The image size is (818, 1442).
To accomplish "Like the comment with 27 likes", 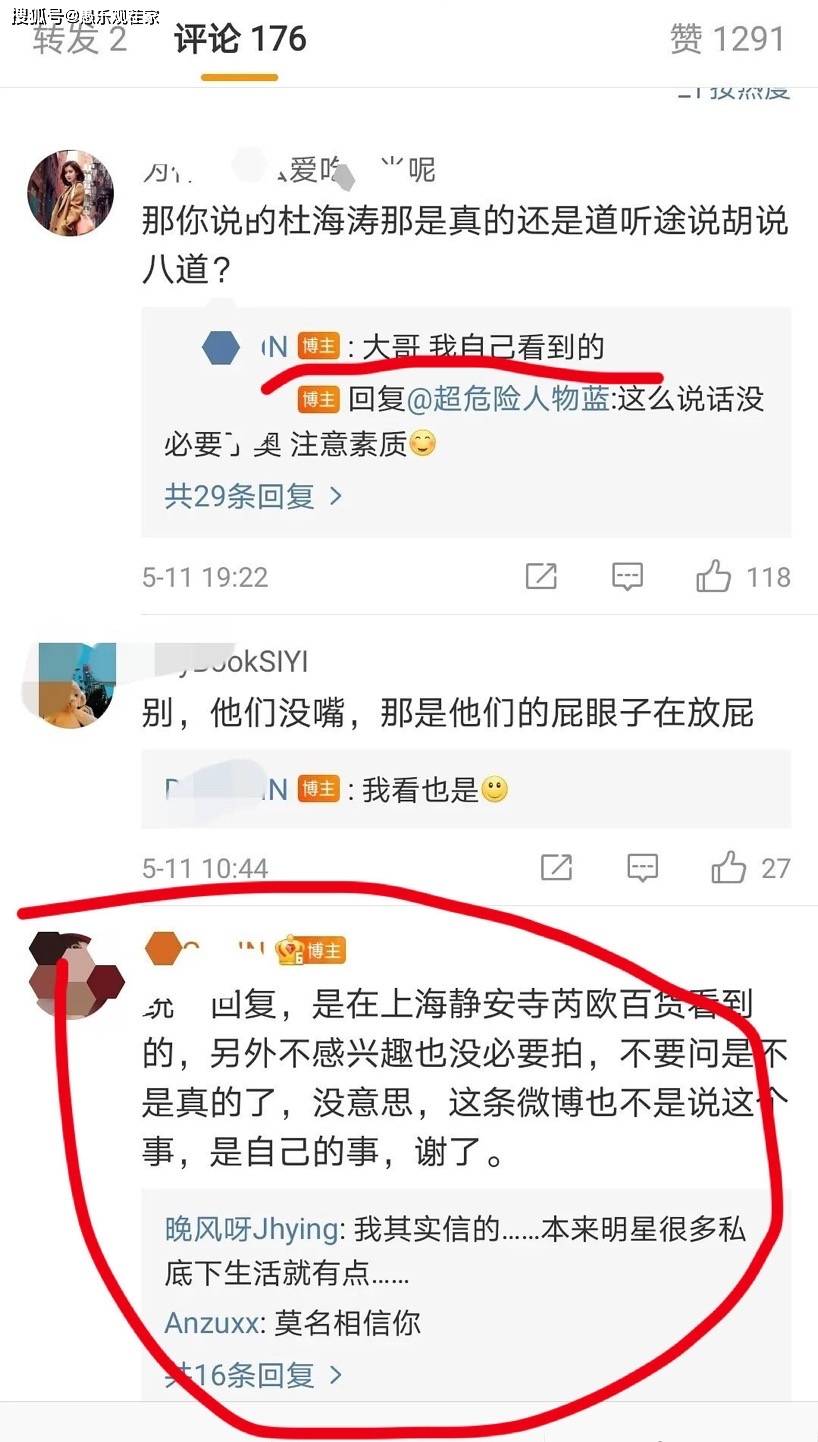I will point(729,867).
